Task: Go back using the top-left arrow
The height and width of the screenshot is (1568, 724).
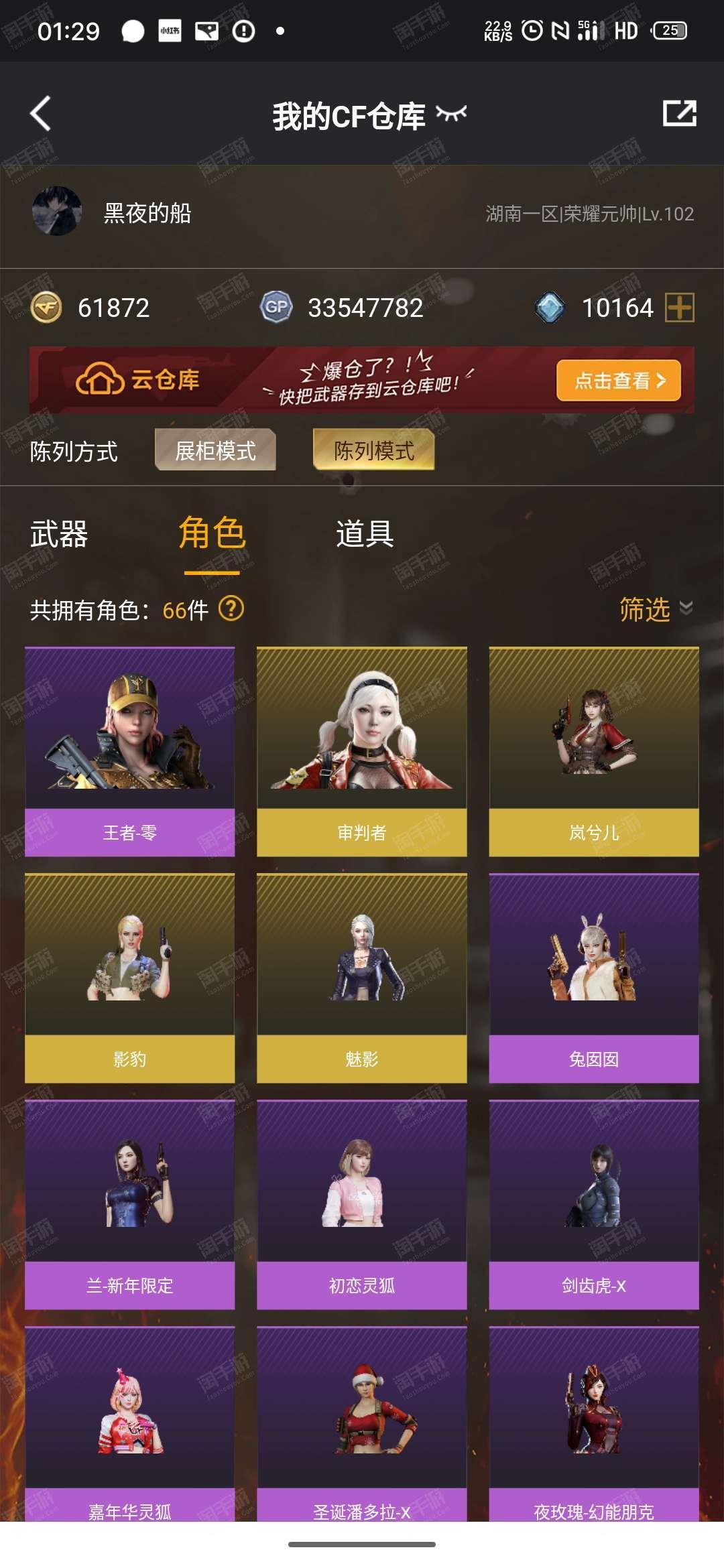Action: (41, 113)
